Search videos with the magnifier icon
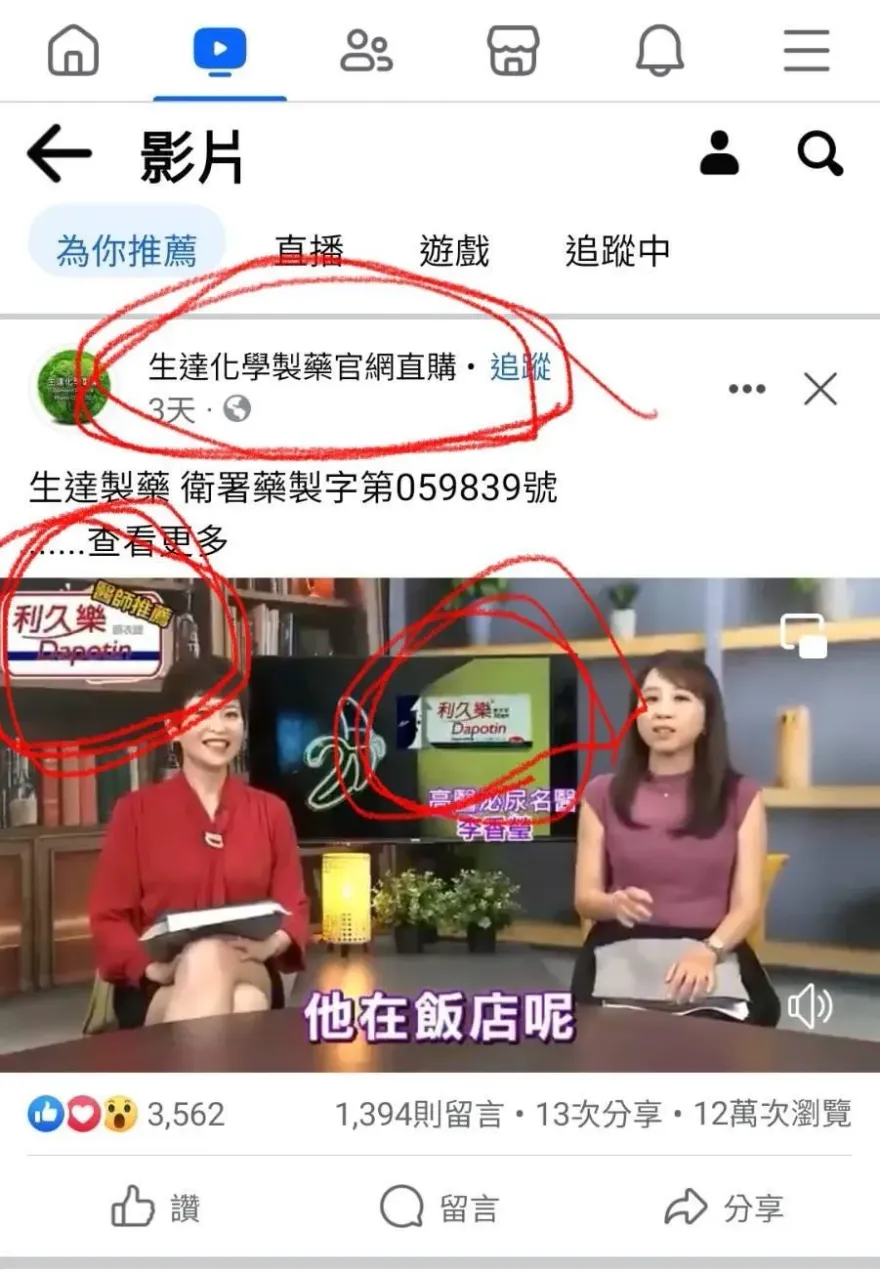Viewport: 880px width, 1272px height. click(x=819, y=154)
